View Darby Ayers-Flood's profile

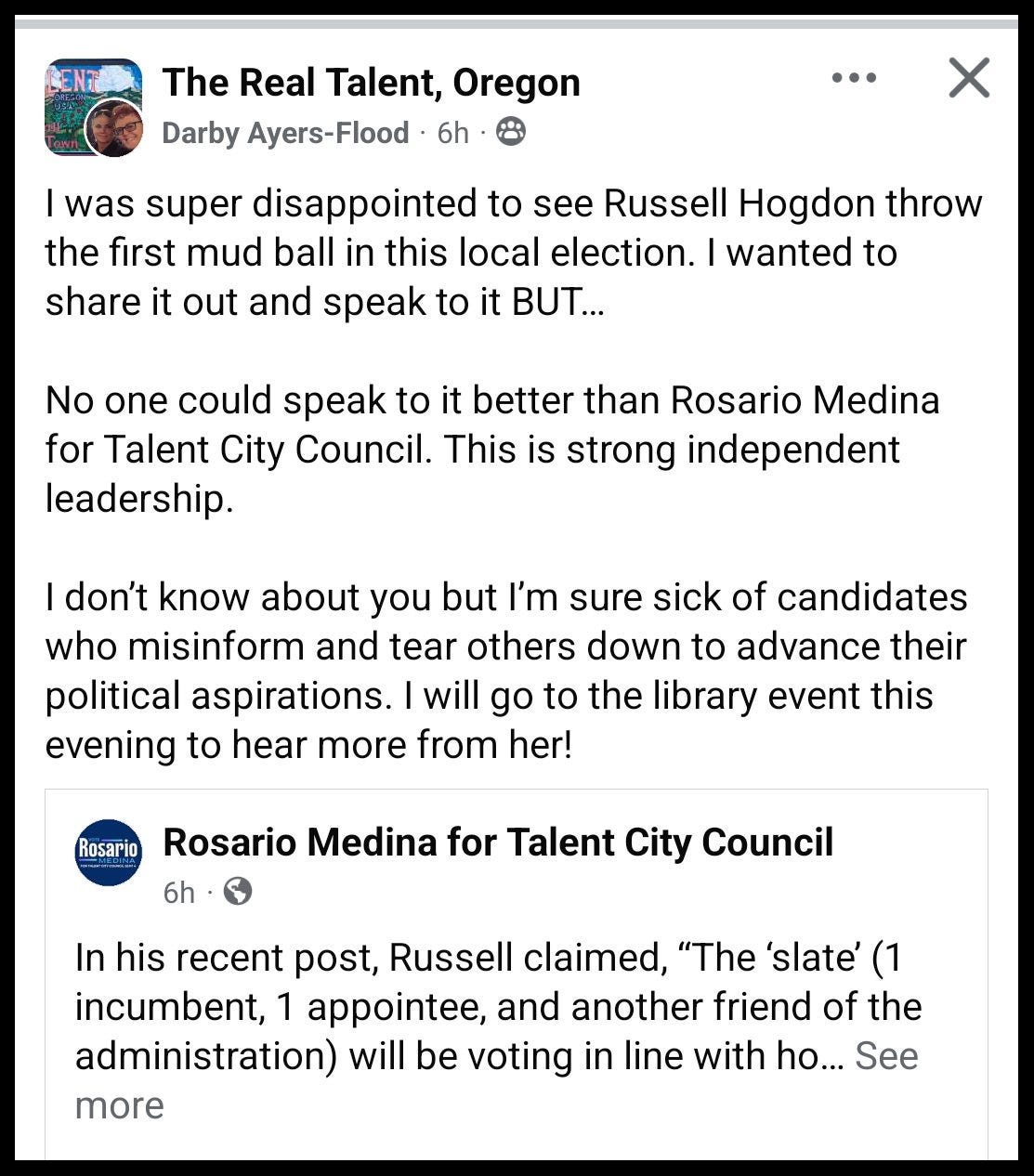pos(285,133)
